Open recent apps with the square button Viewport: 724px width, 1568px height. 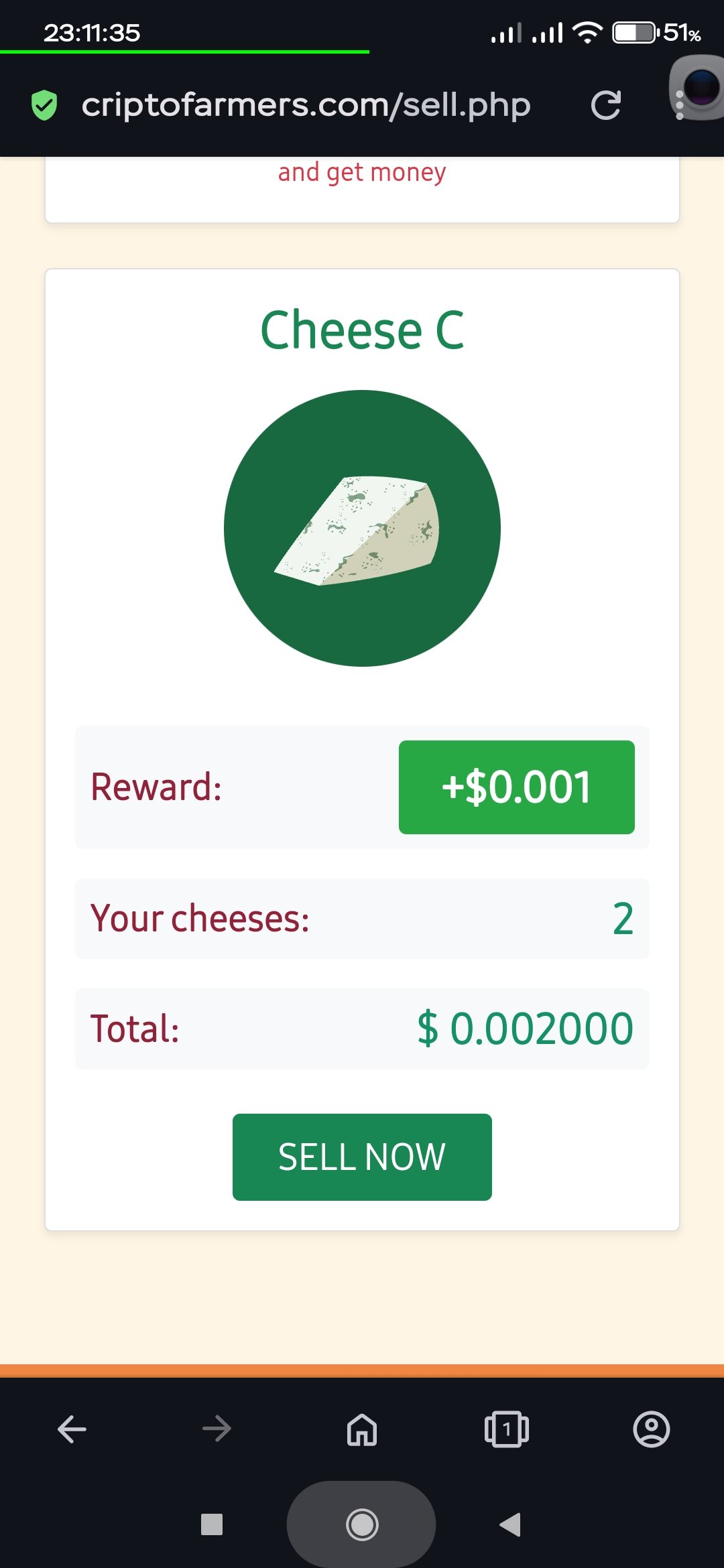tap(212, 1524)
